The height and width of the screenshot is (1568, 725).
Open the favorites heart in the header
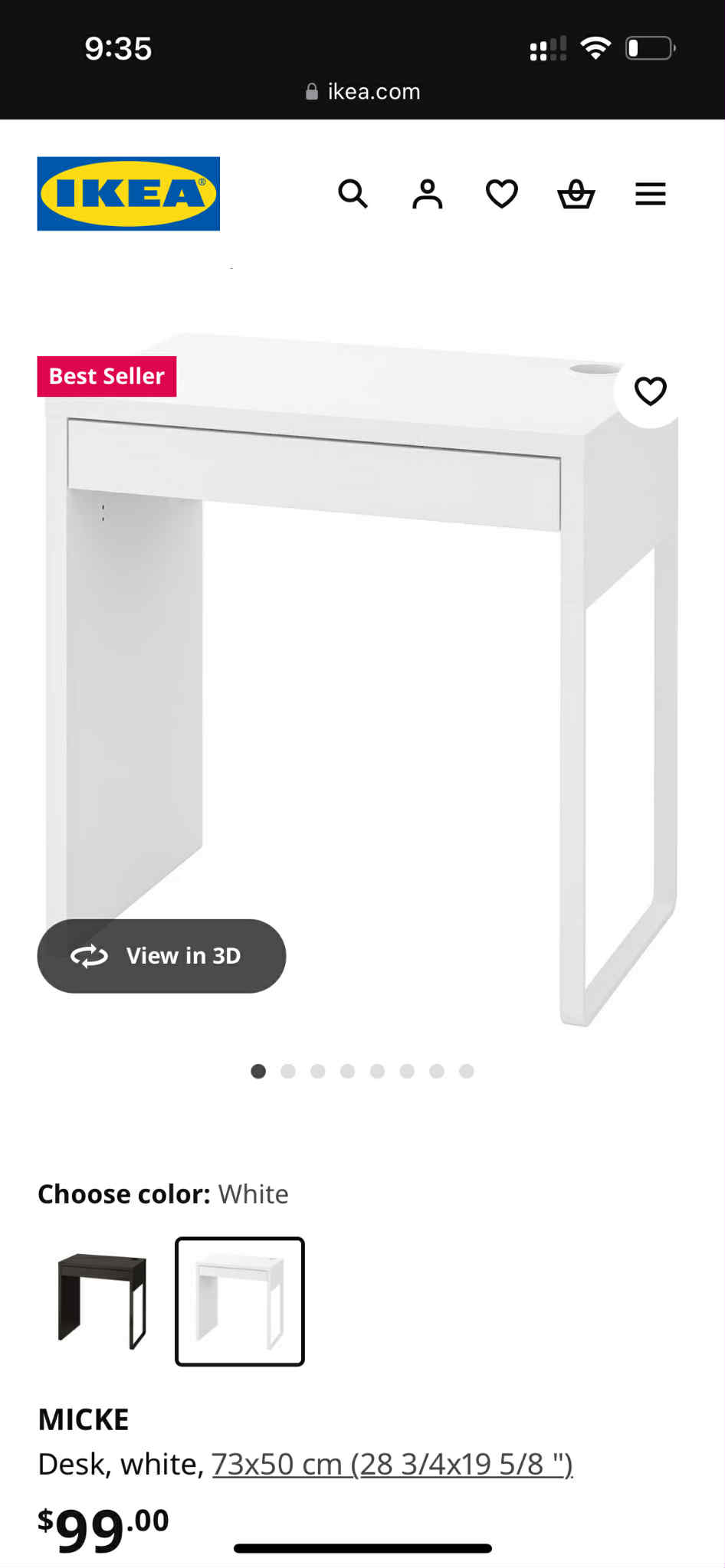point(502,194)
